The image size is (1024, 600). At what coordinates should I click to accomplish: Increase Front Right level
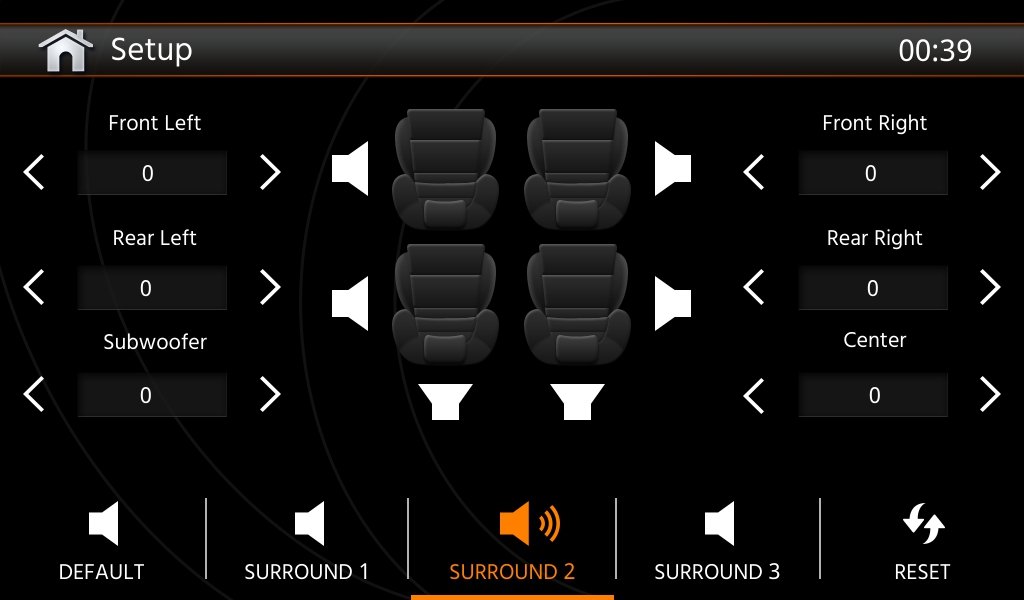[990, 173]
